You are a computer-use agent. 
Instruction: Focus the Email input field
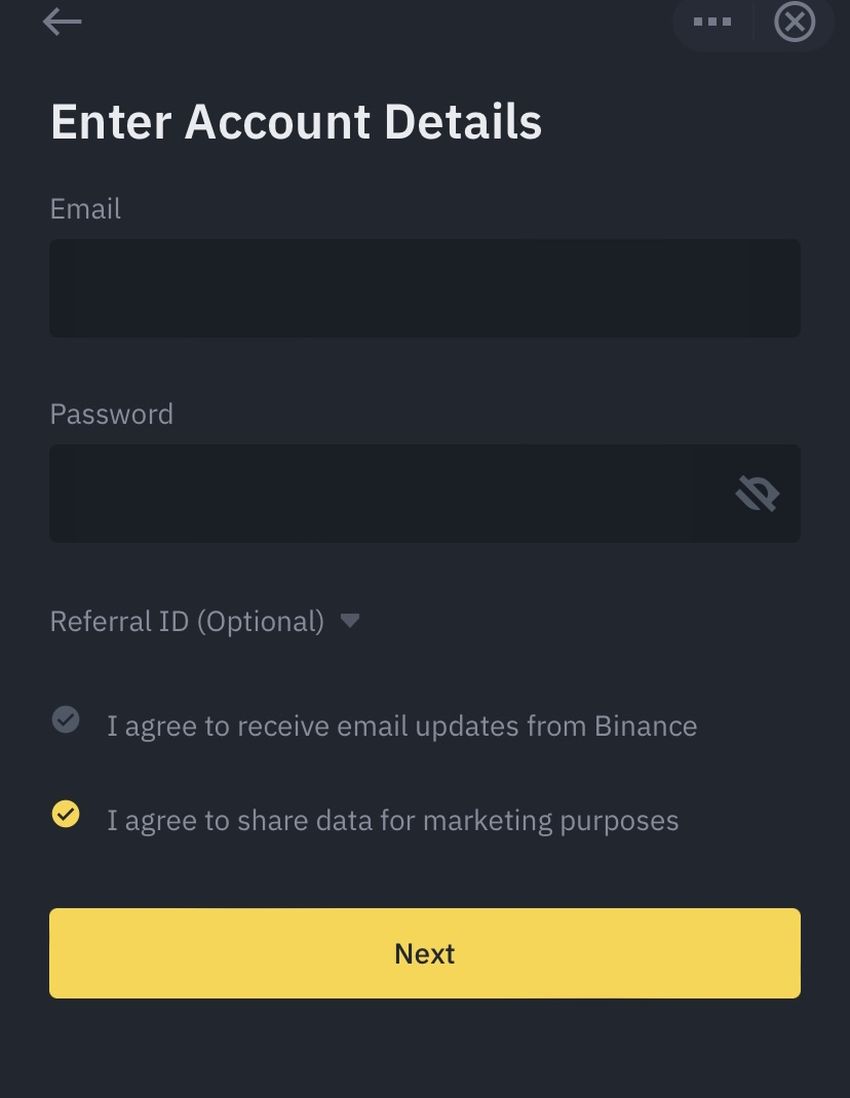pos(424,288)
